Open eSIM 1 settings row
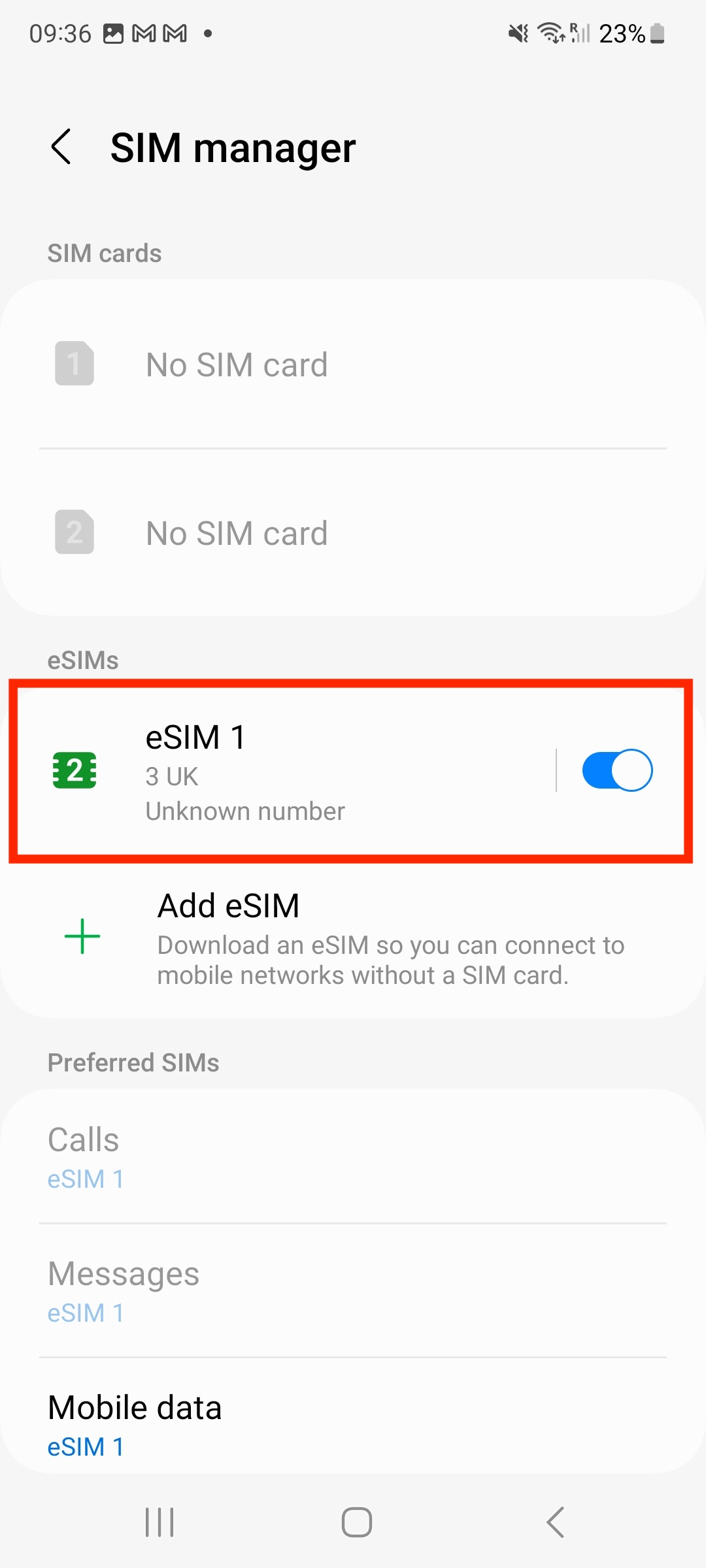 point(294,771)
